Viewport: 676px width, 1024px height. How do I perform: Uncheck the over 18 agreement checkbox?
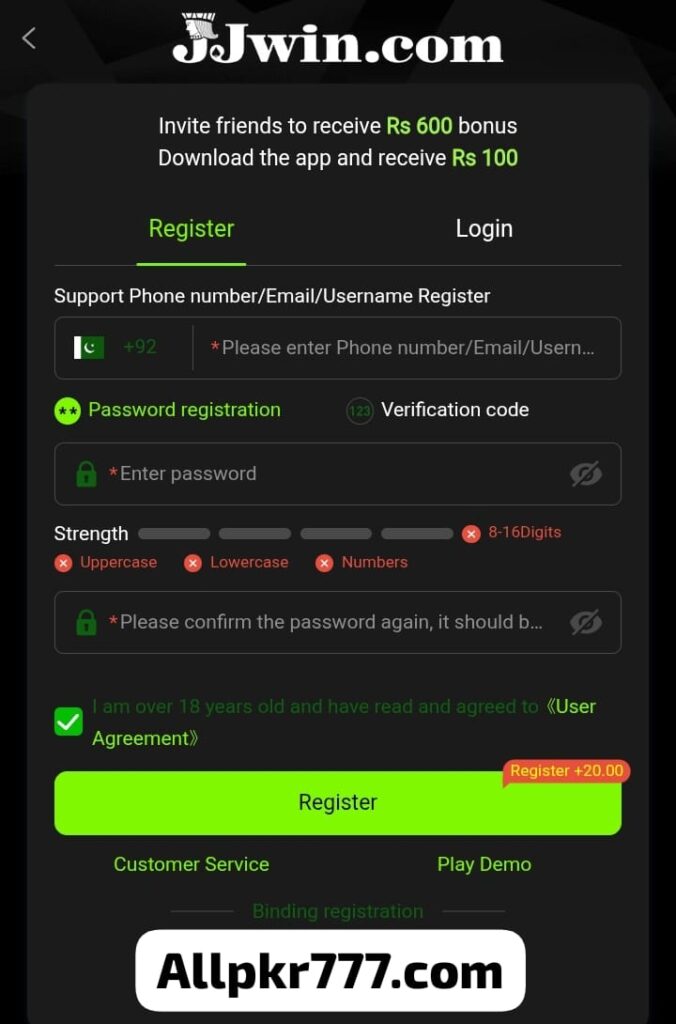click(x=68, y=721)
